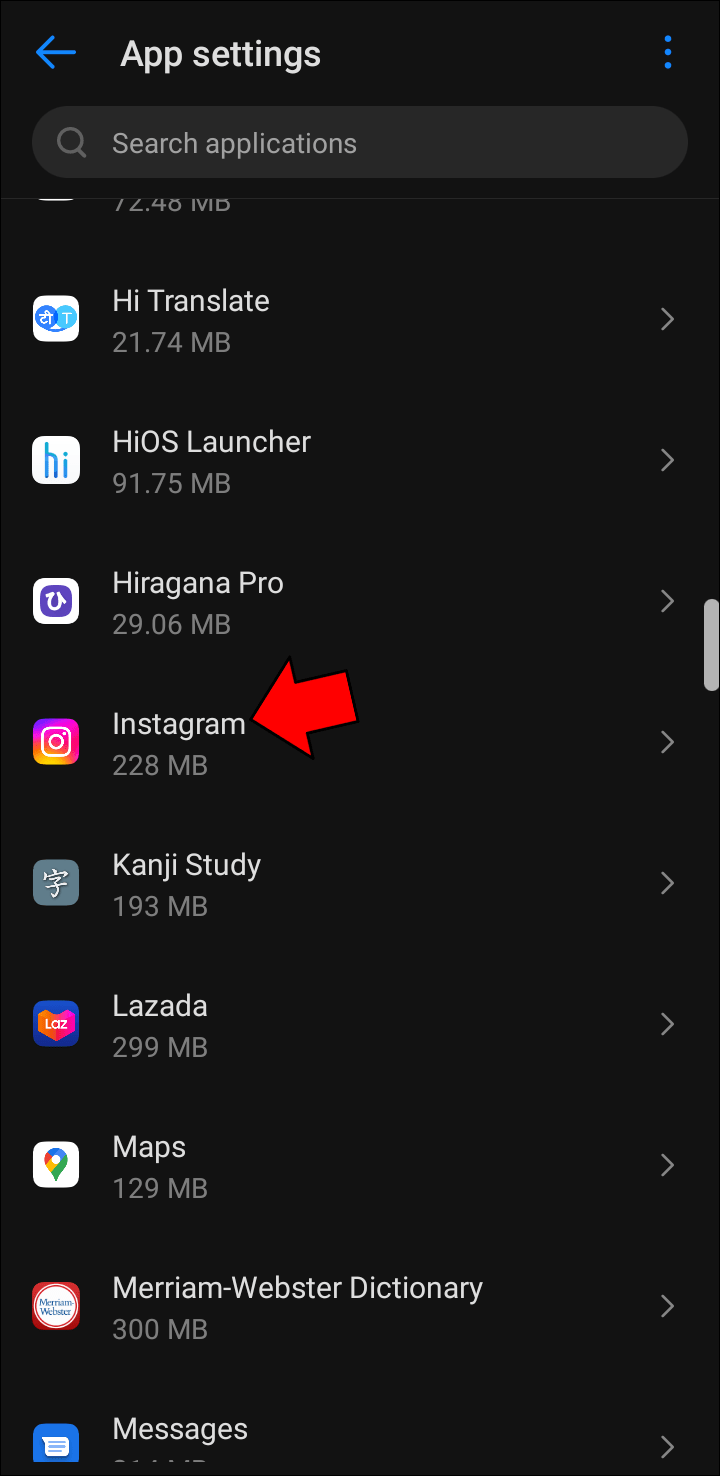720x1476 pixels.
Task: Tap the search magnifier icon
Action: [70, 142]
